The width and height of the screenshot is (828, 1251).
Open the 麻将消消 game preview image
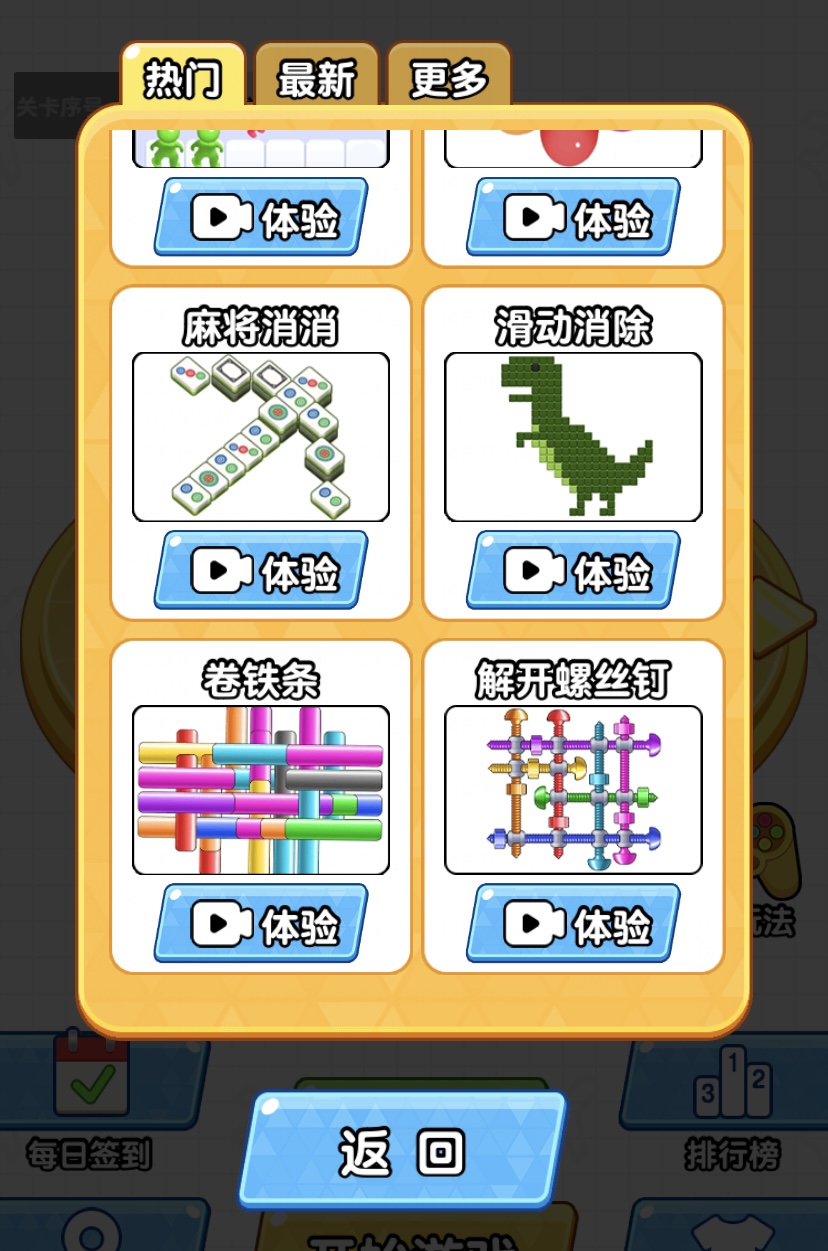point(261,437)
